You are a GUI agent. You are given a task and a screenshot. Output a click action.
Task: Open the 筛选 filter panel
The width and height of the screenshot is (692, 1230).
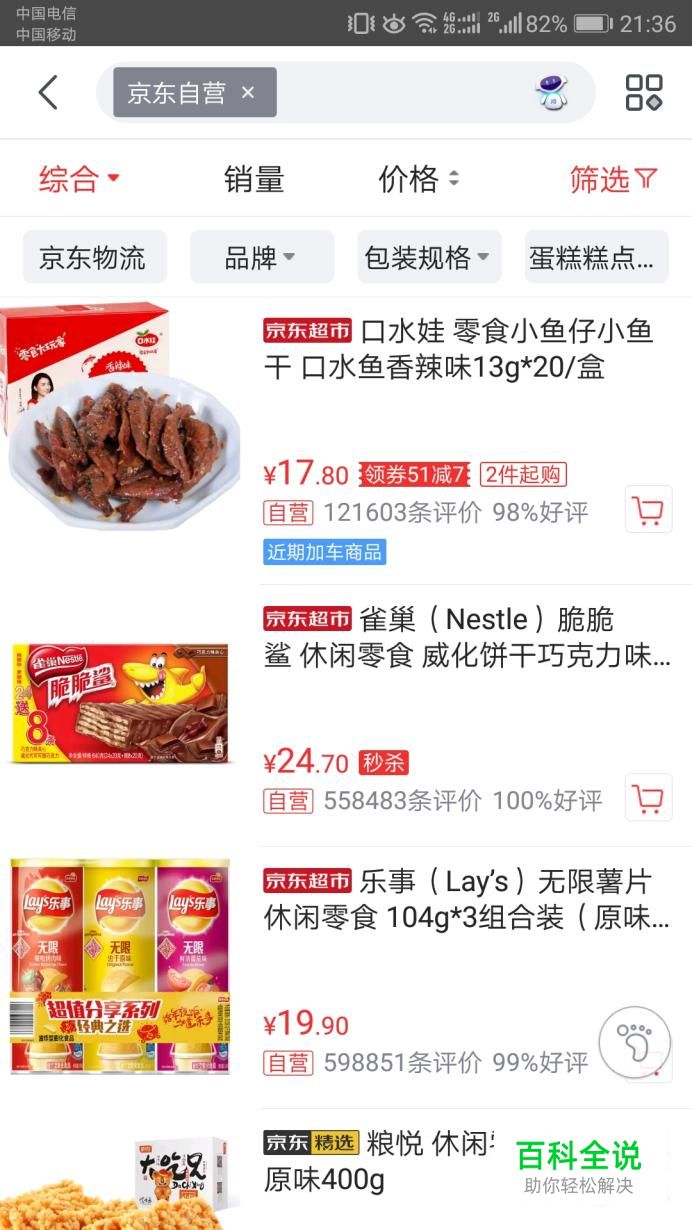click(613, 179)
